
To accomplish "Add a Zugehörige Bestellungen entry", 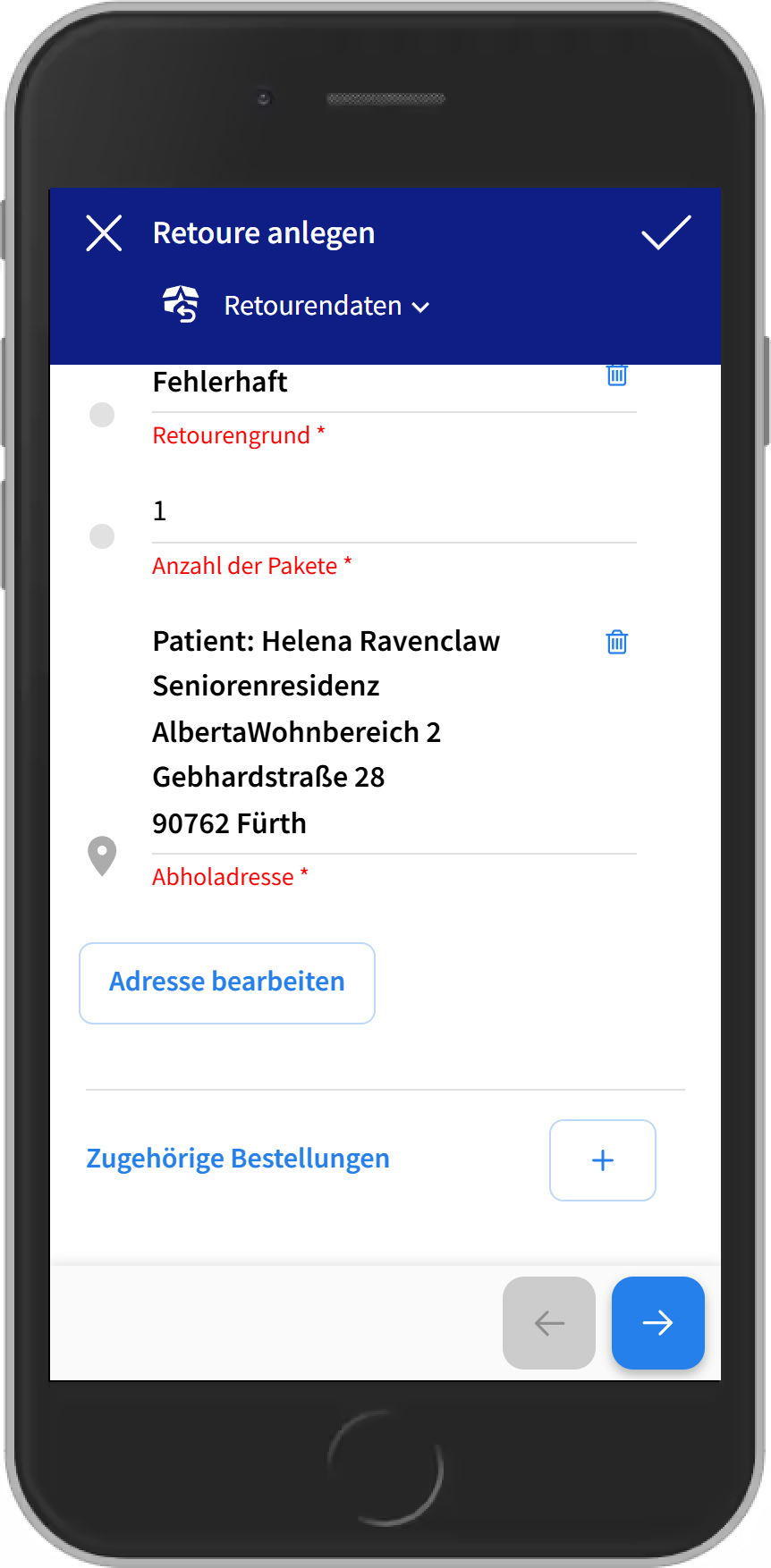I will (x=602, y=1159).
